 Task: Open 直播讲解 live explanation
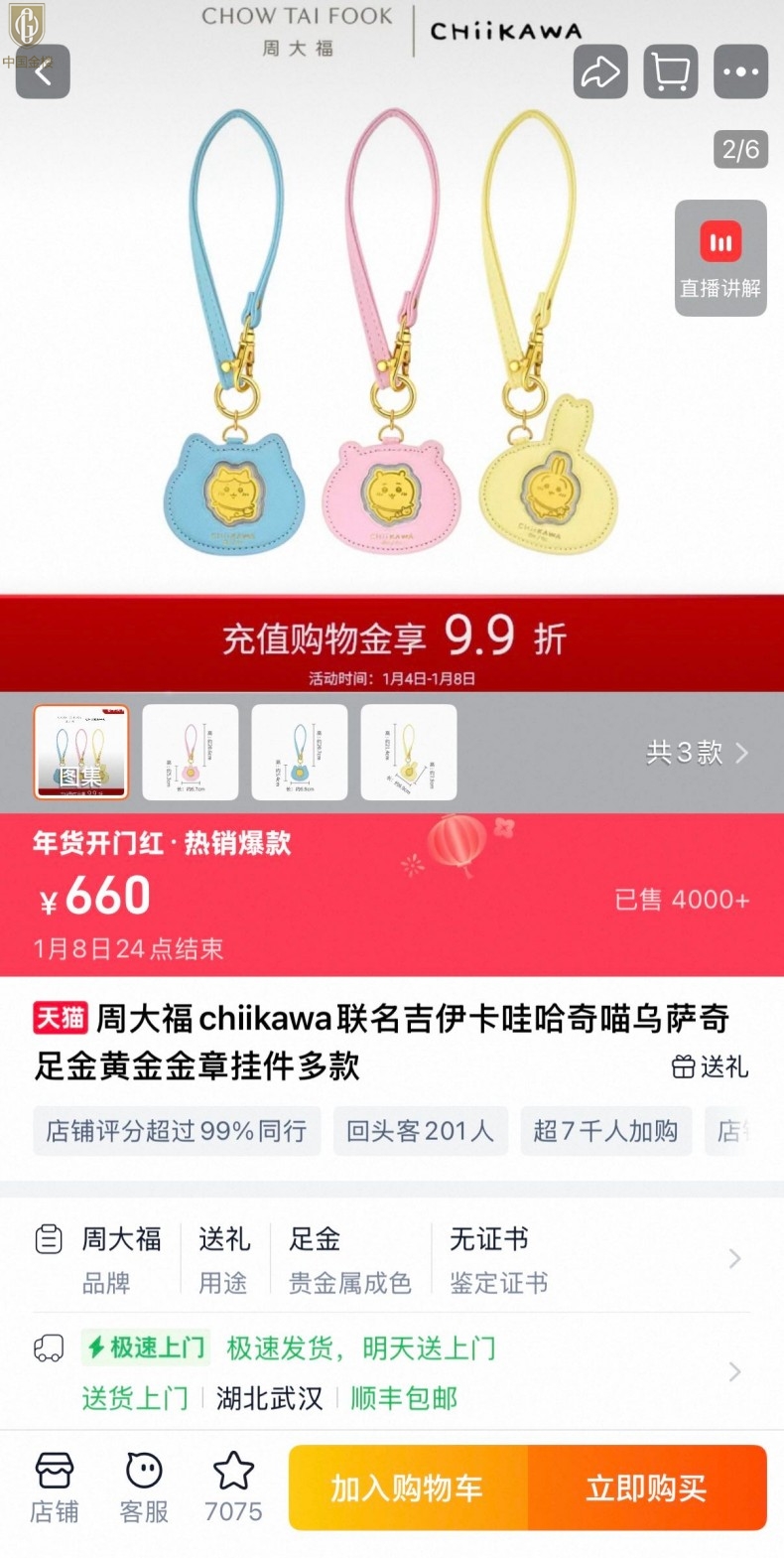tap(720, 258)
